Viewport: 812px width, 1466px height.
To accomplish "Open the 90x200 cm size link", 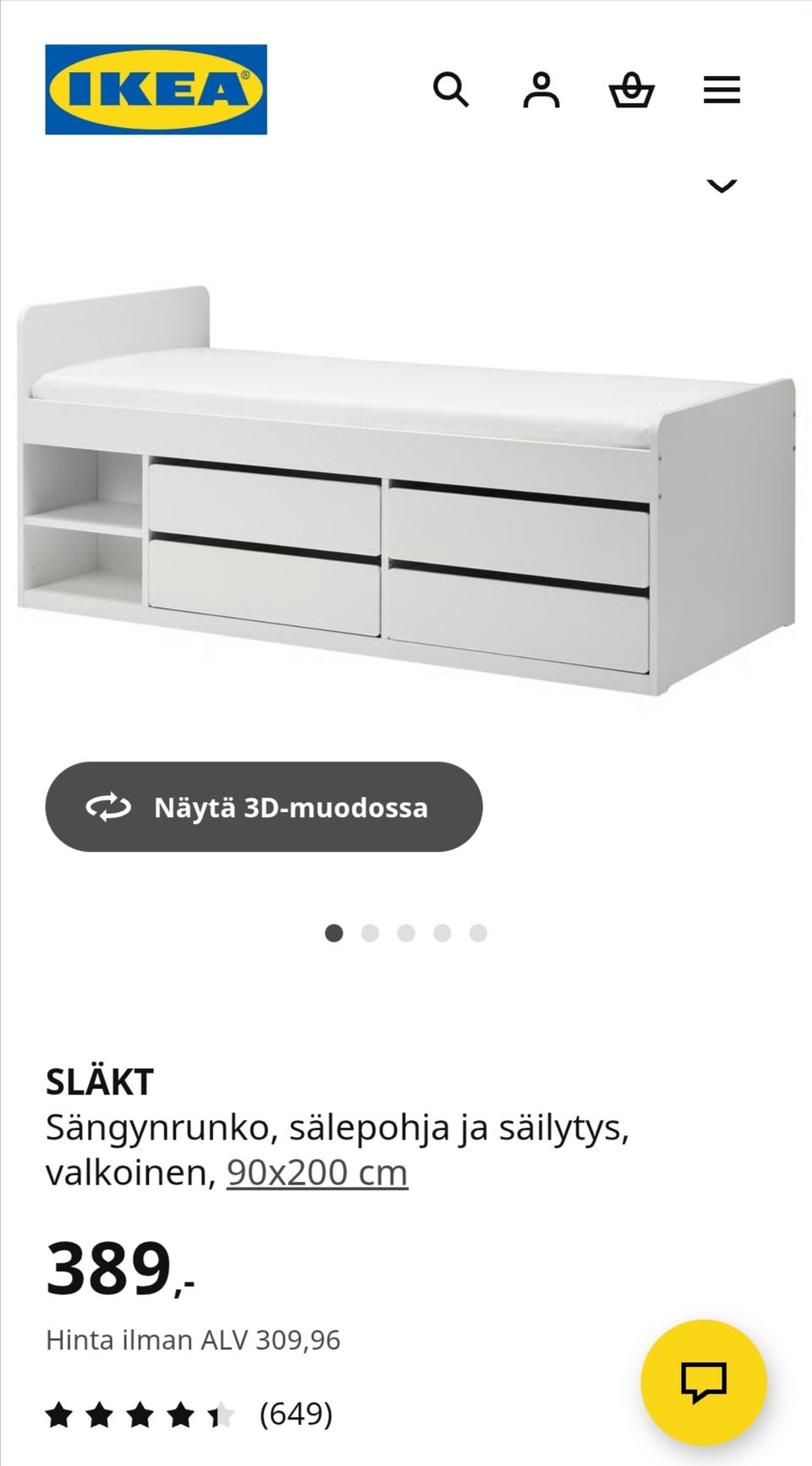I will [315, 1173].
